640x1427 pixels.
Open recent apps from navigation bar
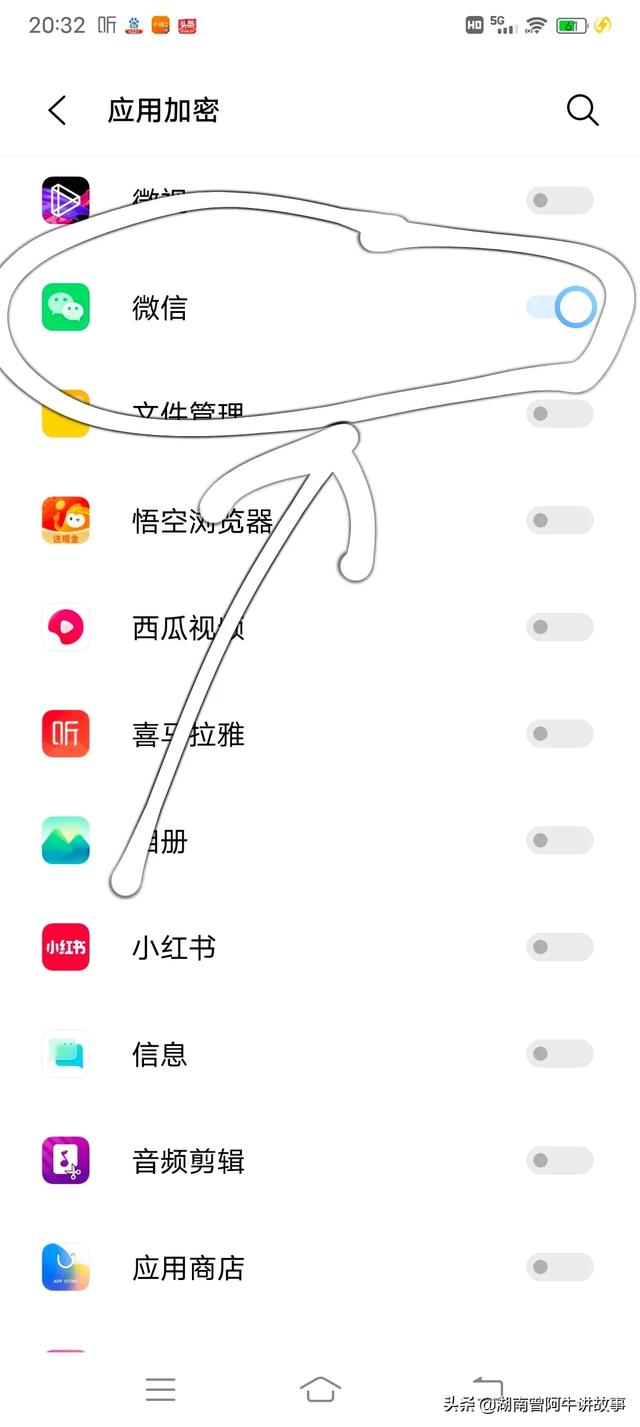pos(160,1389)
